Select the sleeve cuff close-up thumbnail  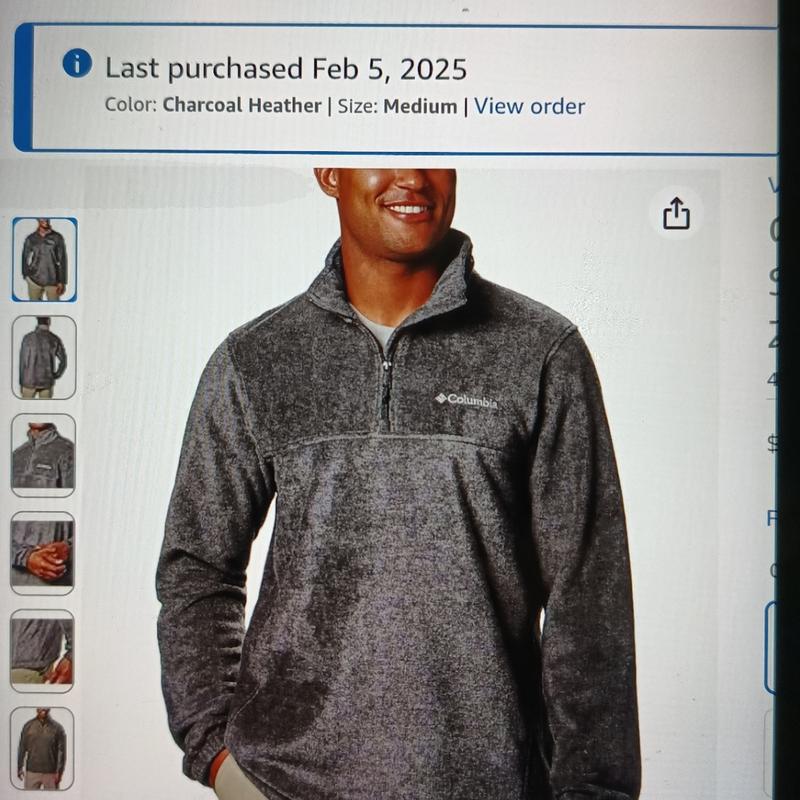click(42, 553)
